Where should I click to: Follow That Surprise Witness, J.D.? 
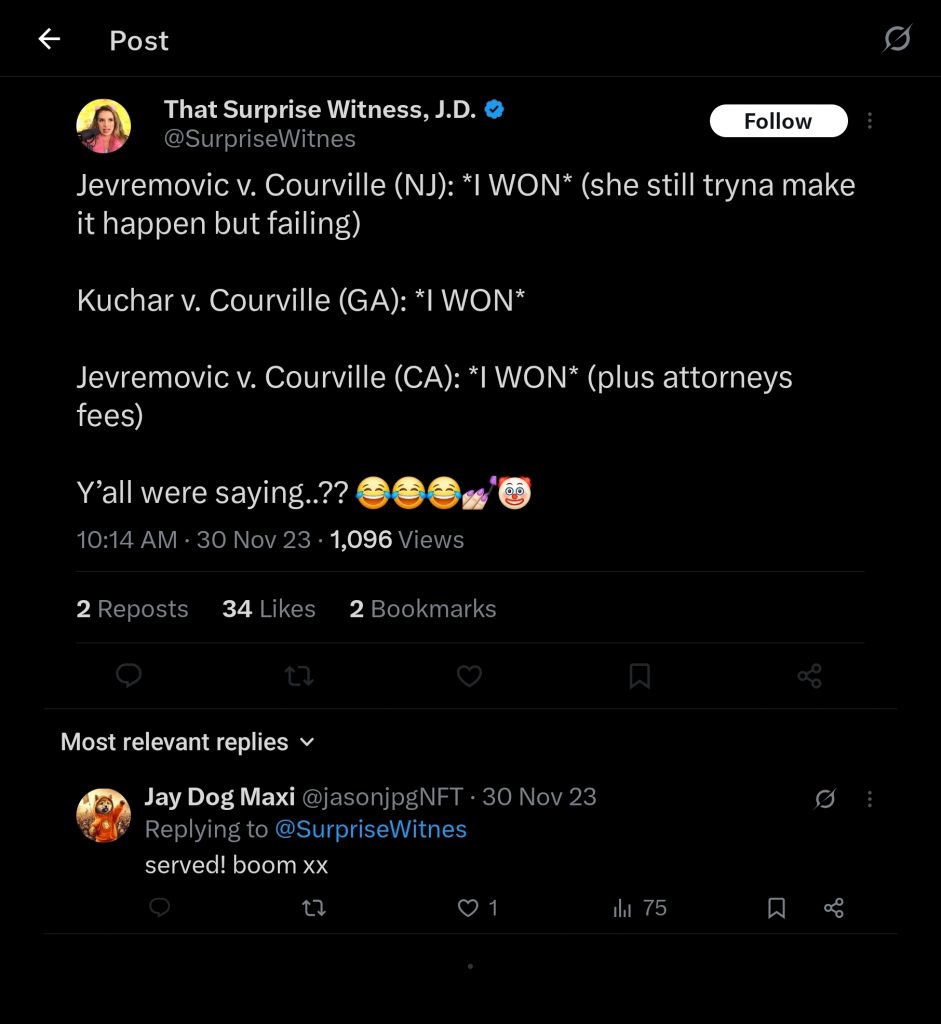(x=778, y=121)
